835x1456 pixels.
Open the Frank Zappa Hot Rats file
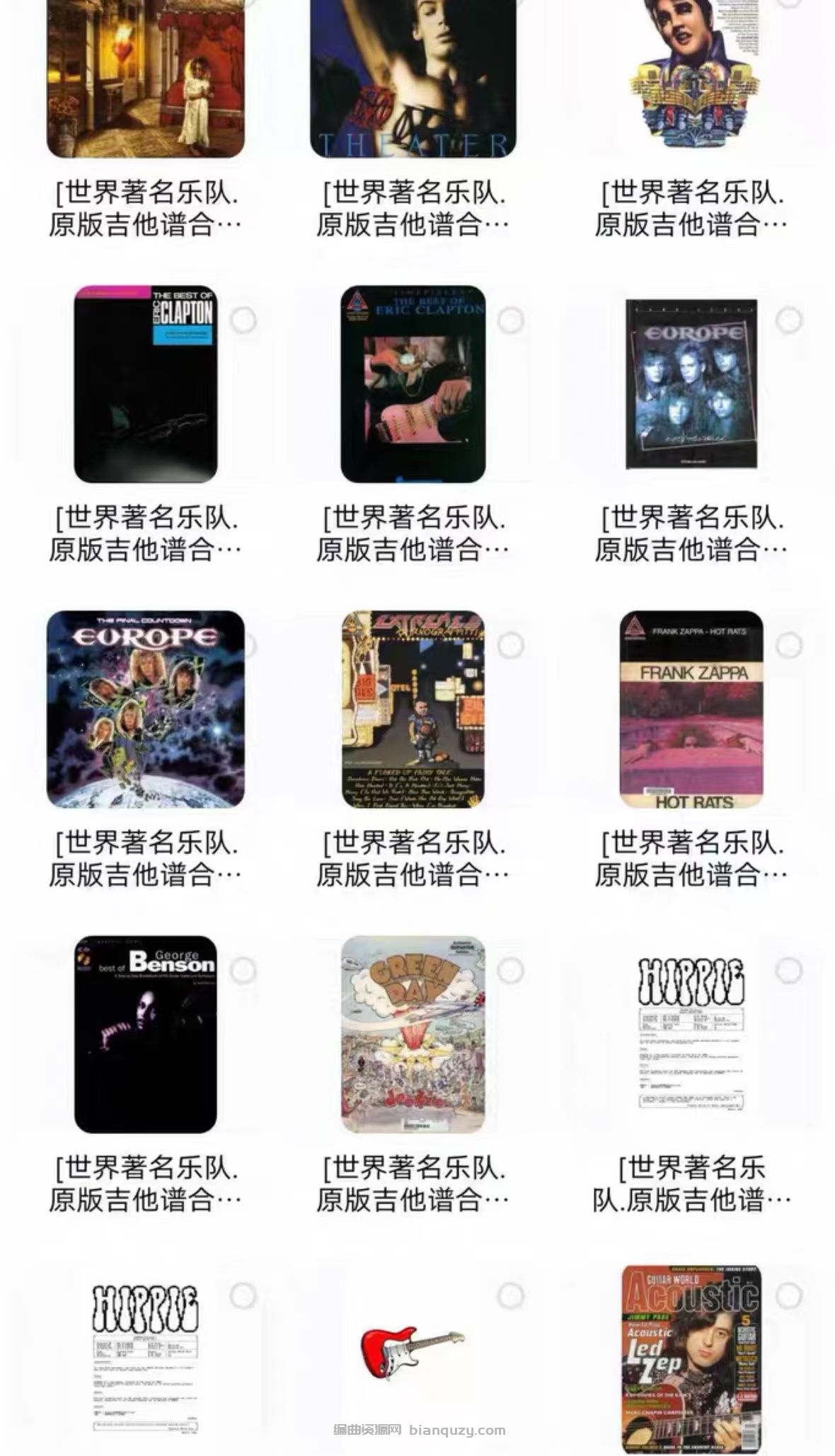coord(691,710)
